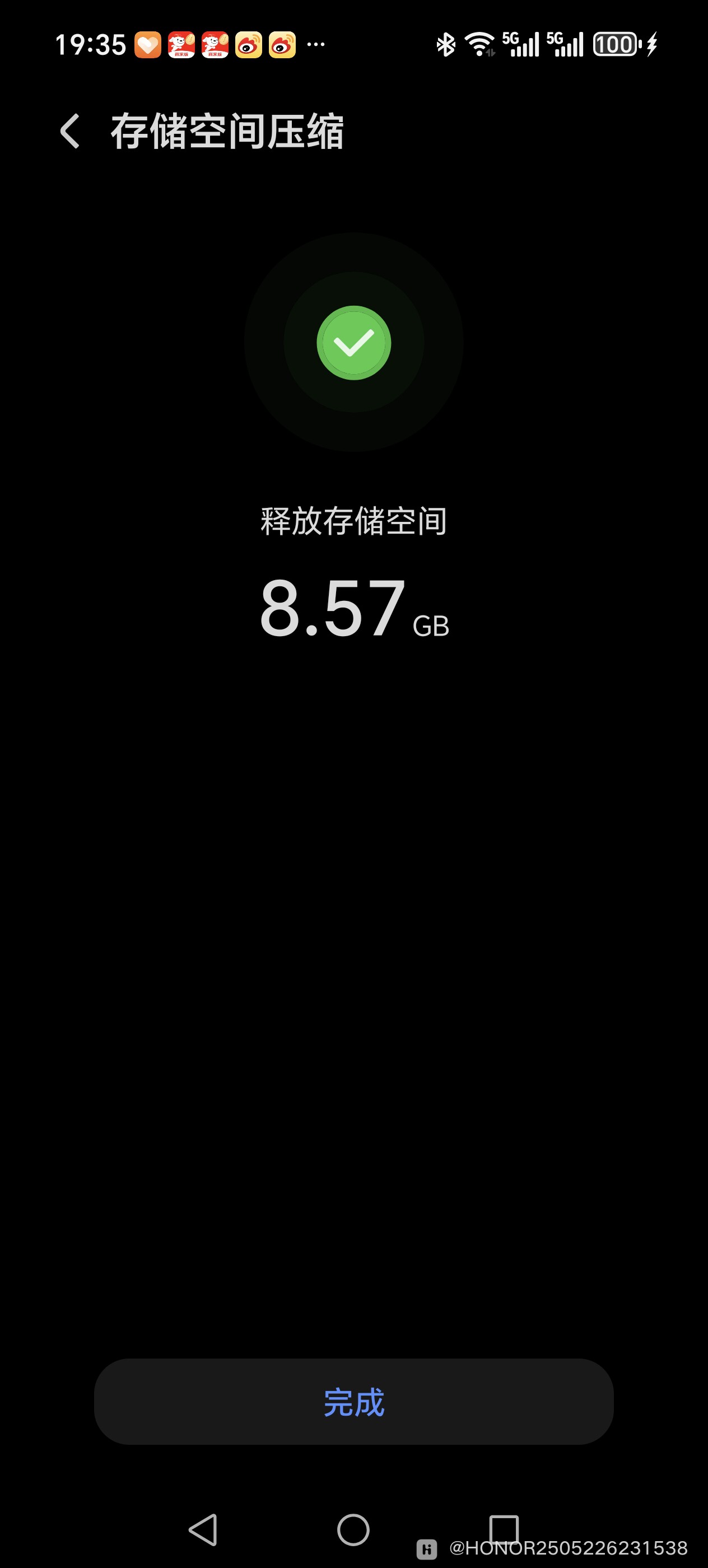This screenshot has width=708, height=1568.
Task: Go back from 存储空间压缩 page
Action: click(70, 131)
